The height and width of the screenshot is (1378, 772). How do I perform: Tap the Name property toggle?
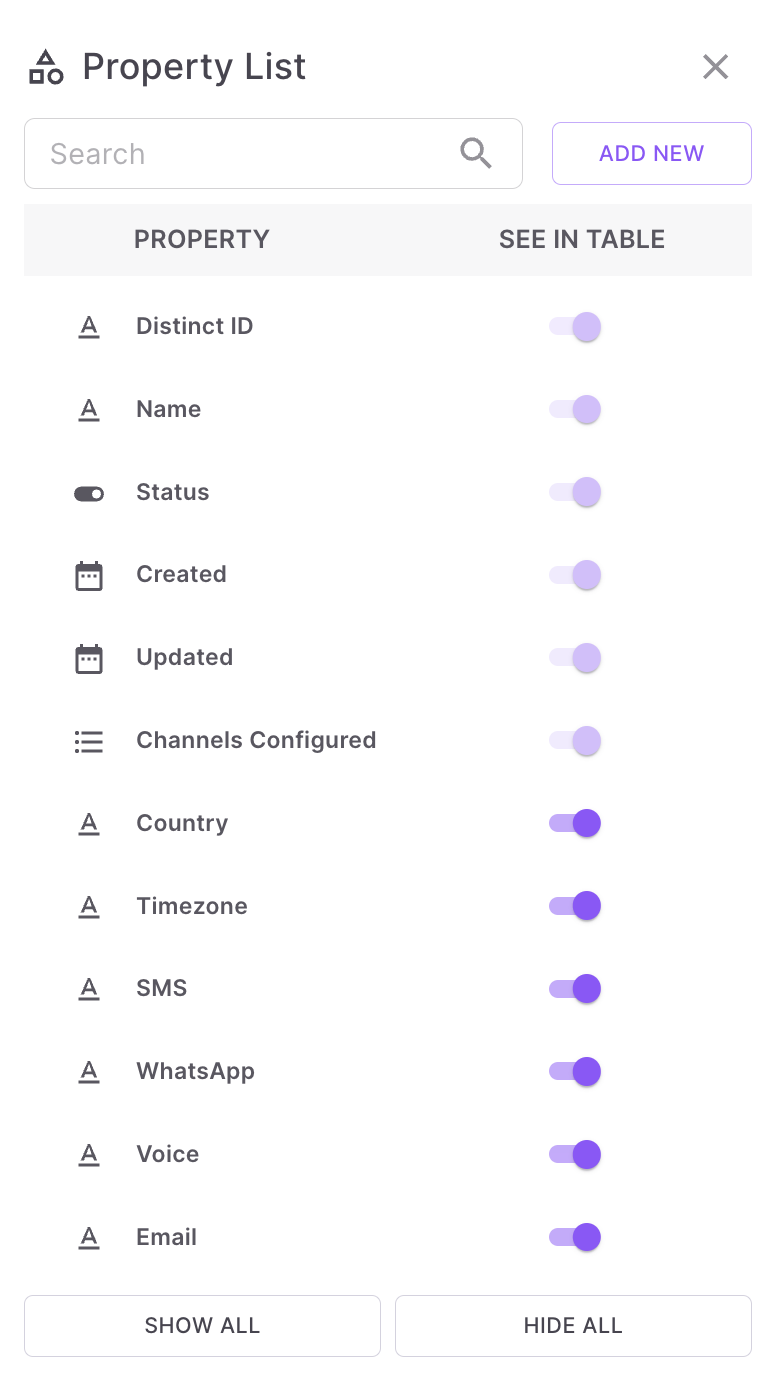point(575,410)
